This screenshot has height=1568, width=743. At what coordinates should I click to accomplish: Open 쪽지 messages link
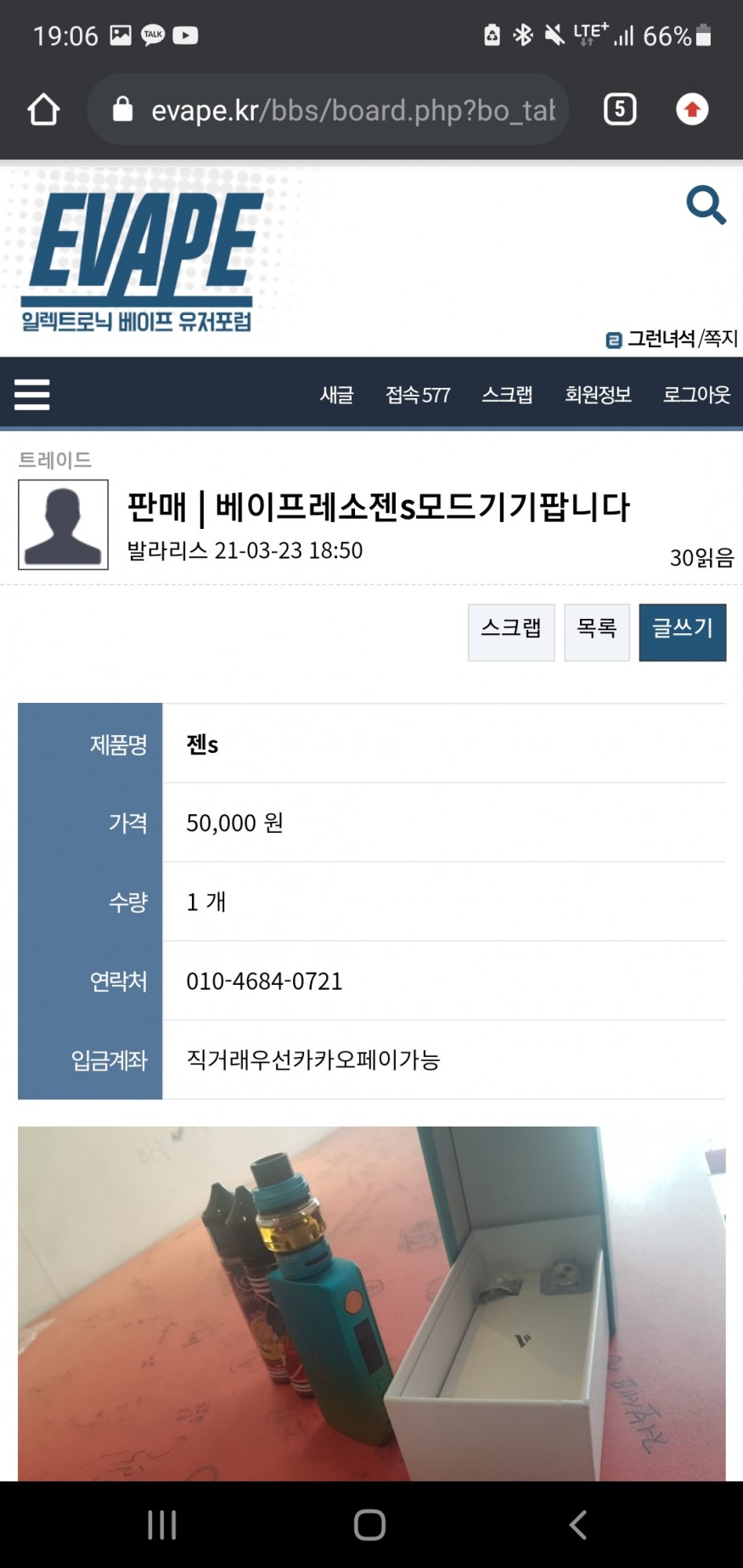[721, 339]
